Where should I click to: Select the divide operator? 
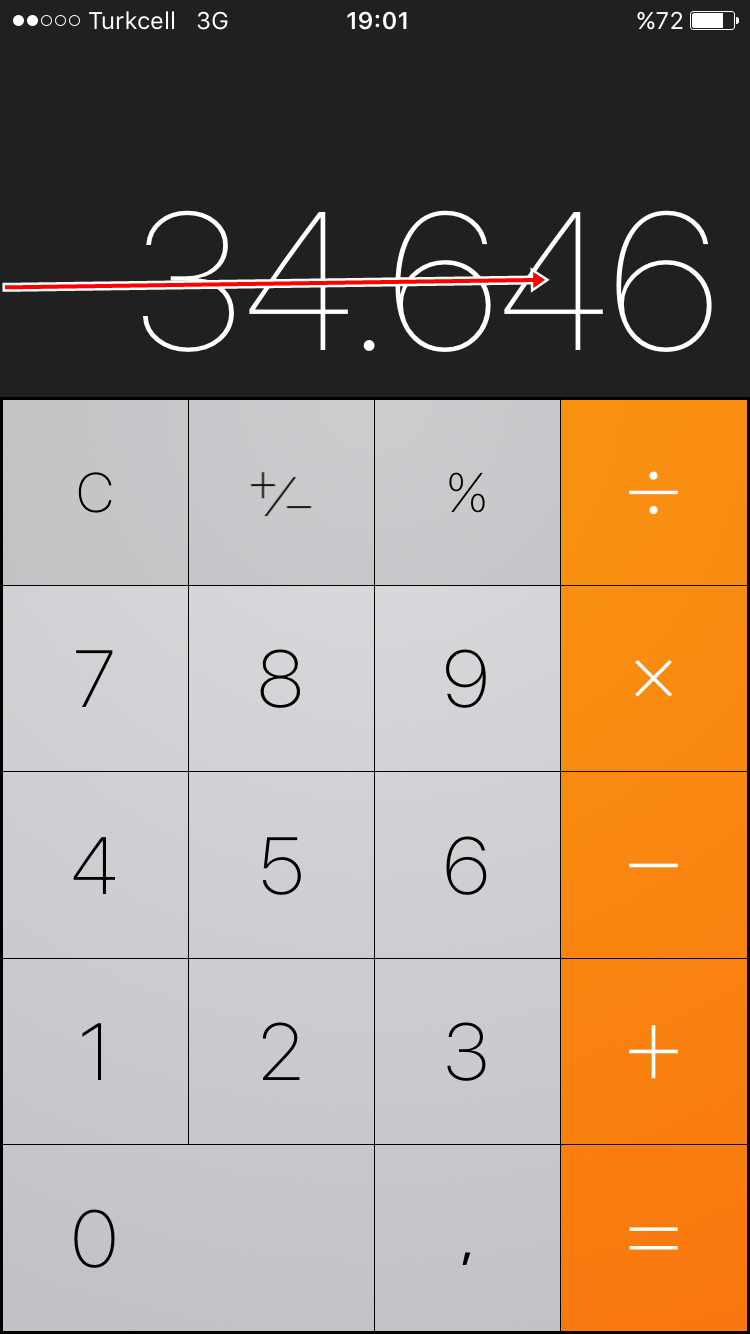point(654,492)
